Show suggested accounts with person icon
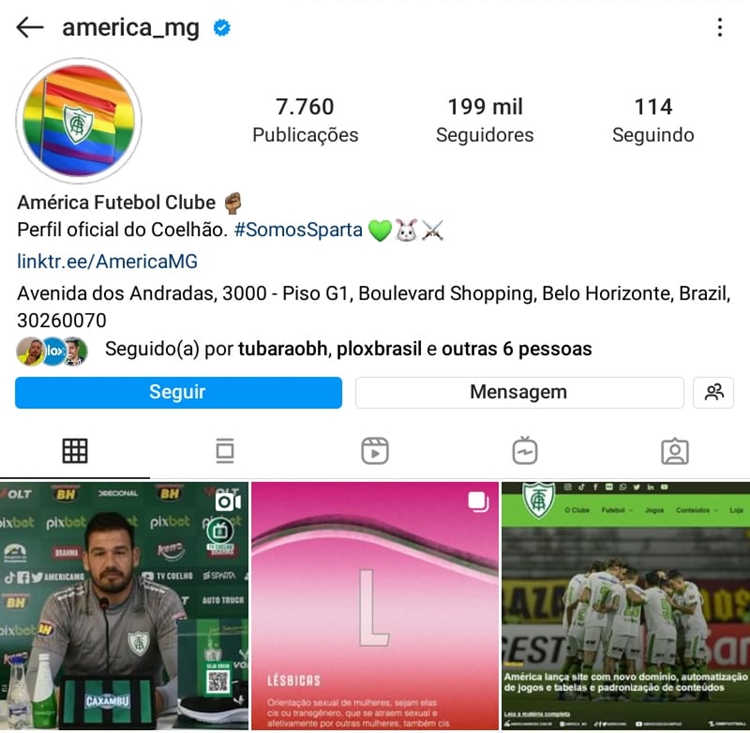Screen dimensions: 750x733 tap(713, 392)
